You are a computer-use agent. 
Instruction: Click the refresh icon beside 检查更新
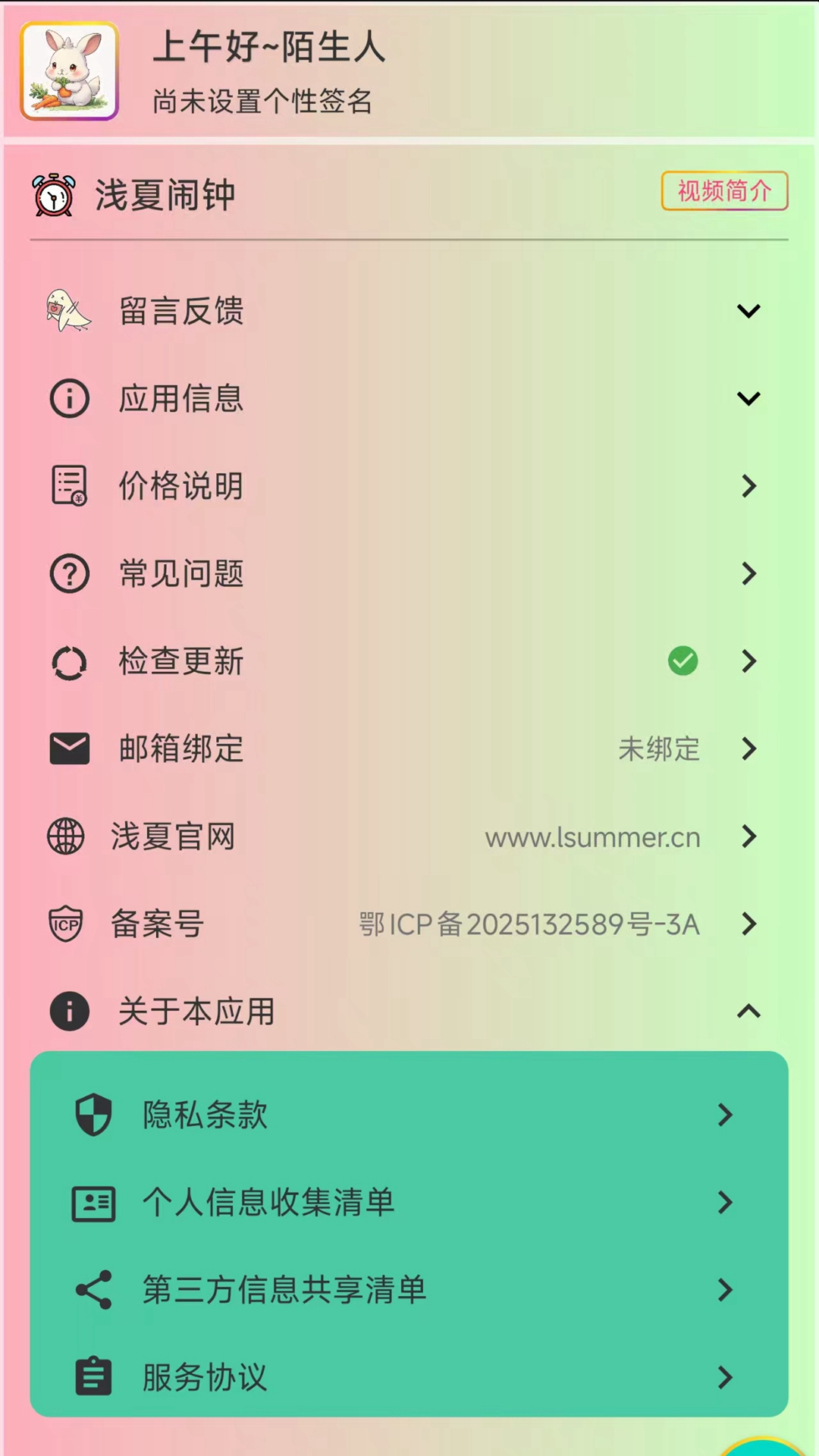click(x=69, y=661)
